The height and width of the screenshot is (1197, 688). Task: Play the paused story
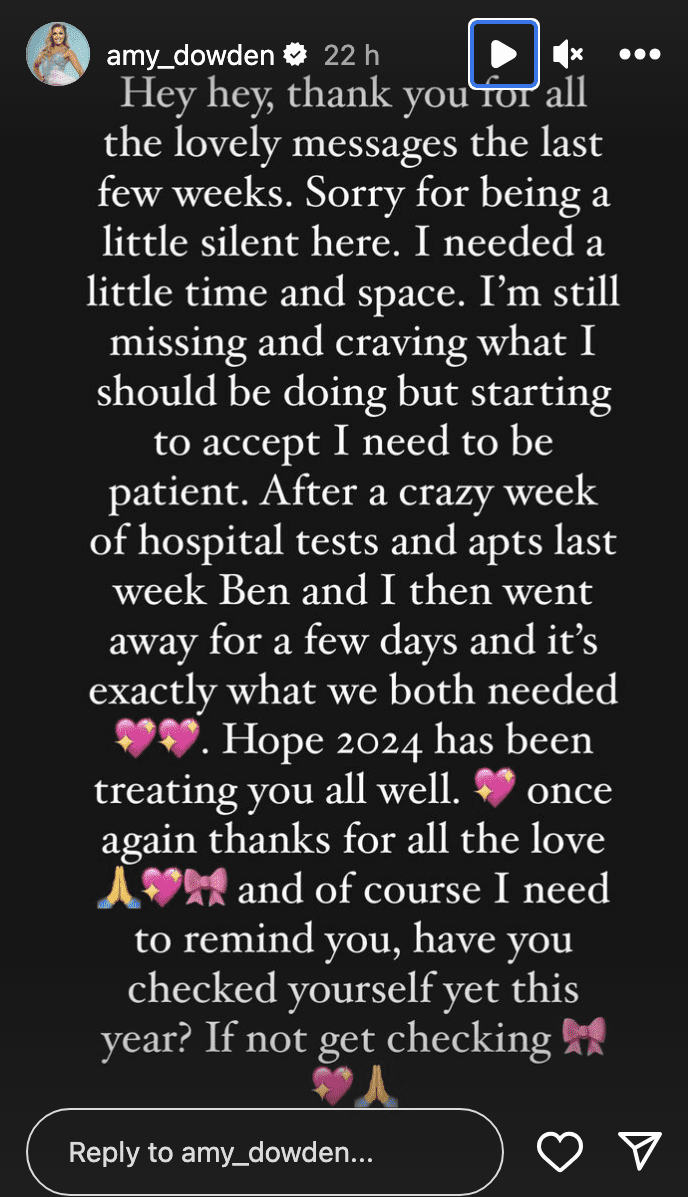click(504, 54)
